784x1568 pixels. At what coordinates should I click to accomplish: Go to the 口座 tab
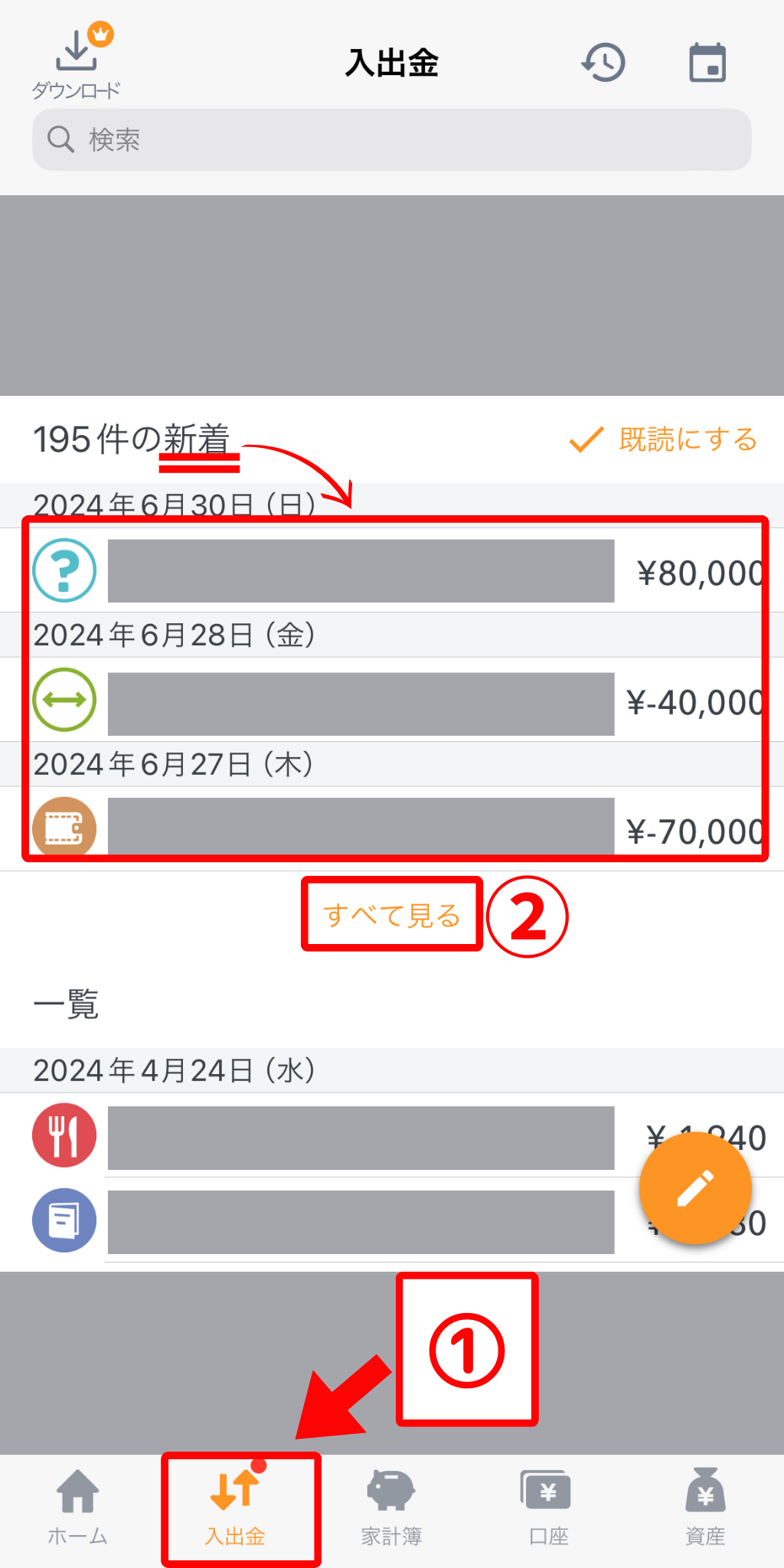coord(548,1507)
